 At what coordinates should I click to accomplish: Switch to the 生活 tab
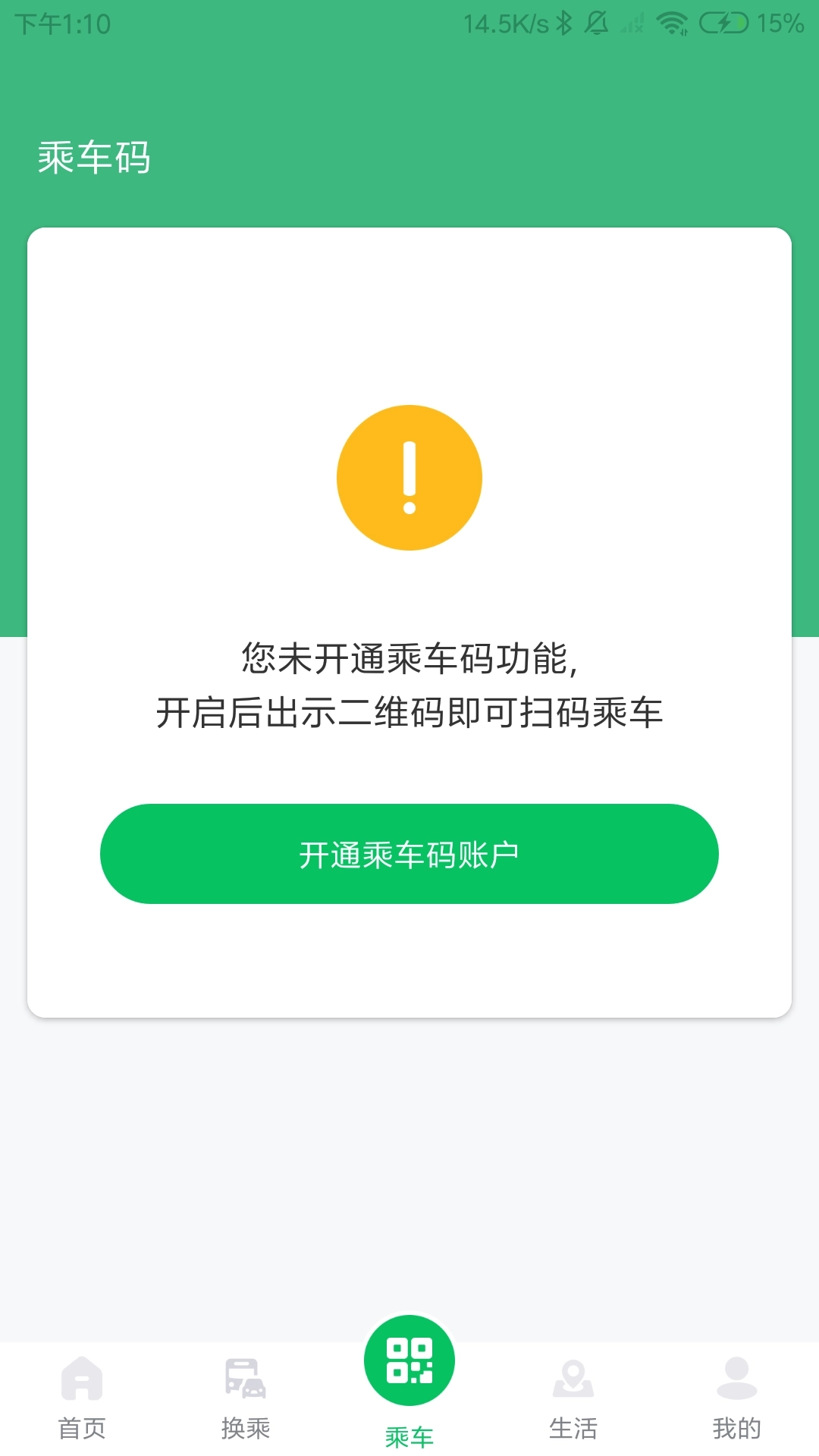click(573, 1429)
